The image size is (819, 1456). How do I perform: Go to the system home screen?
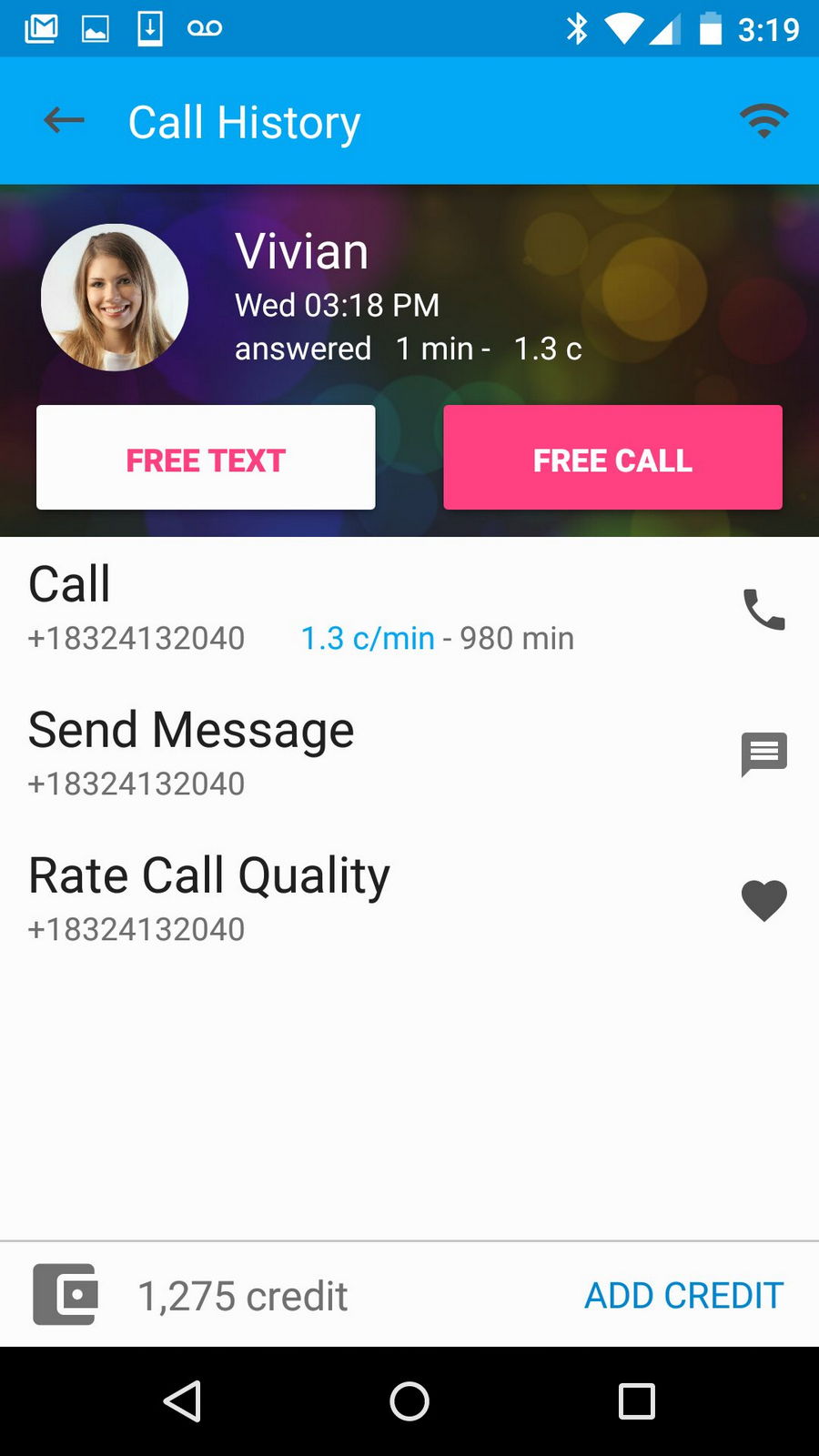pyautogui.click(x=409, y=1401)
